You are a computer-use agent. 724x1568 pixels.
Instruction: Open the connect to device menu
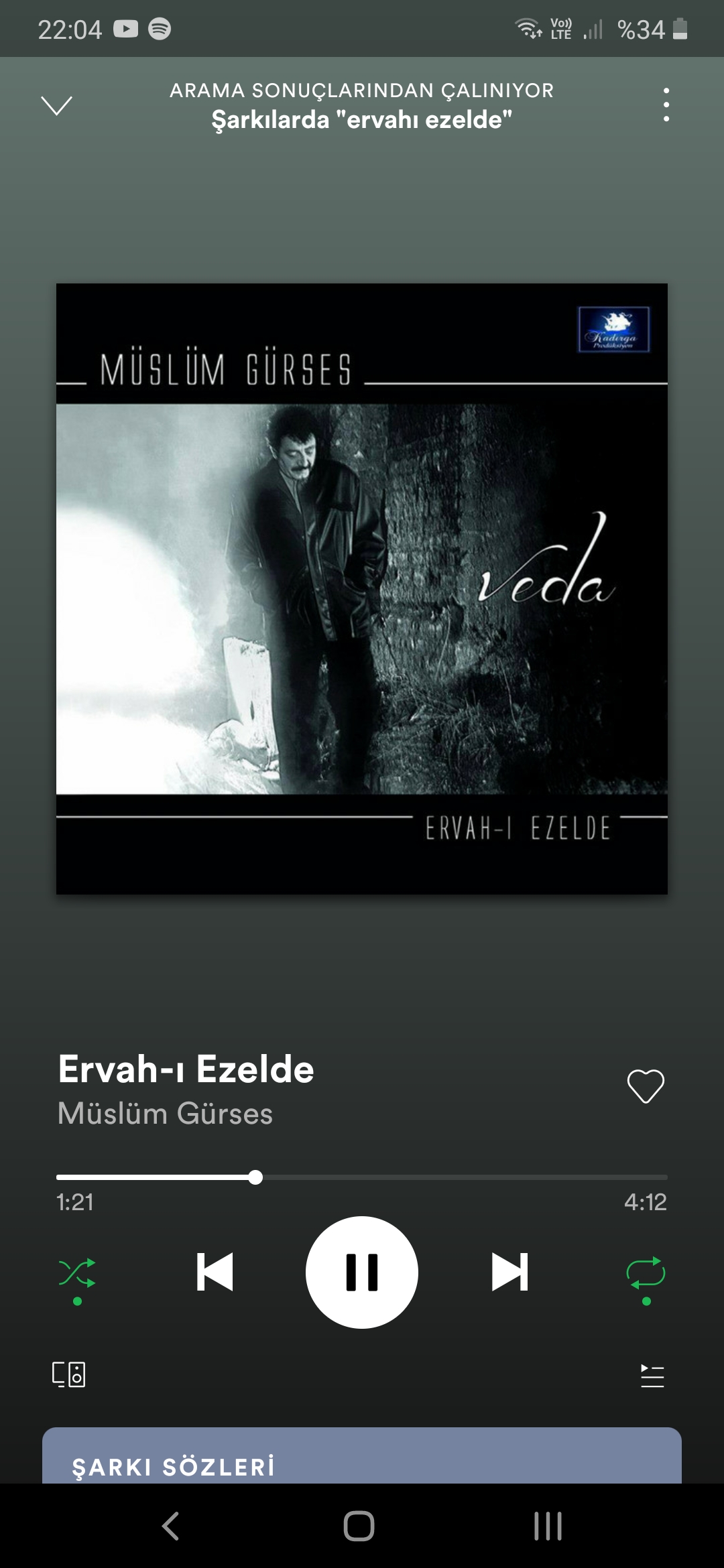(x=69, y=1375)
